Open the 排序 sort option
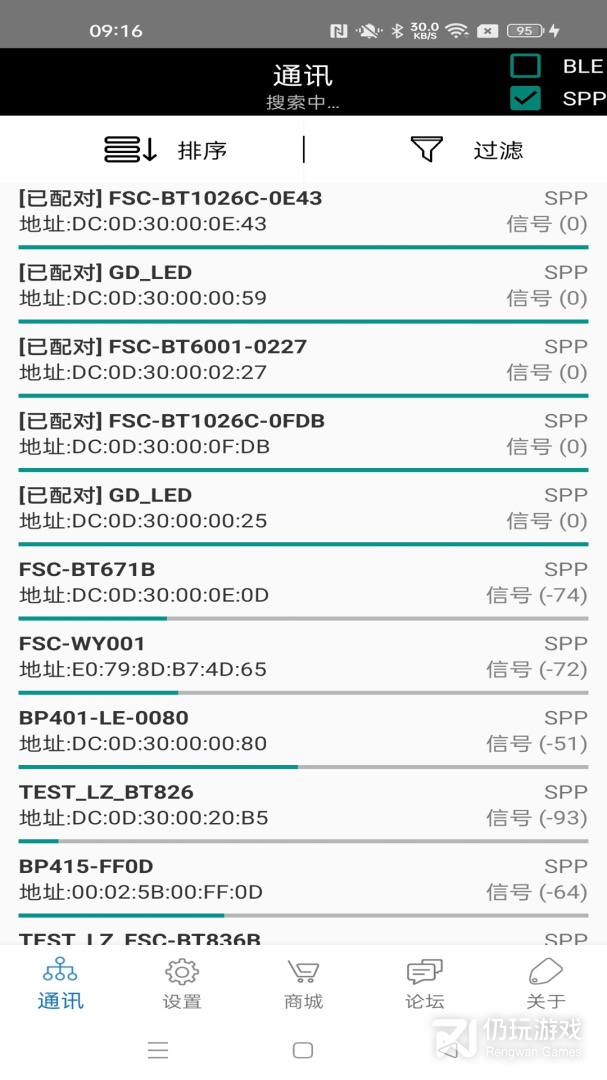 point(166,150)
